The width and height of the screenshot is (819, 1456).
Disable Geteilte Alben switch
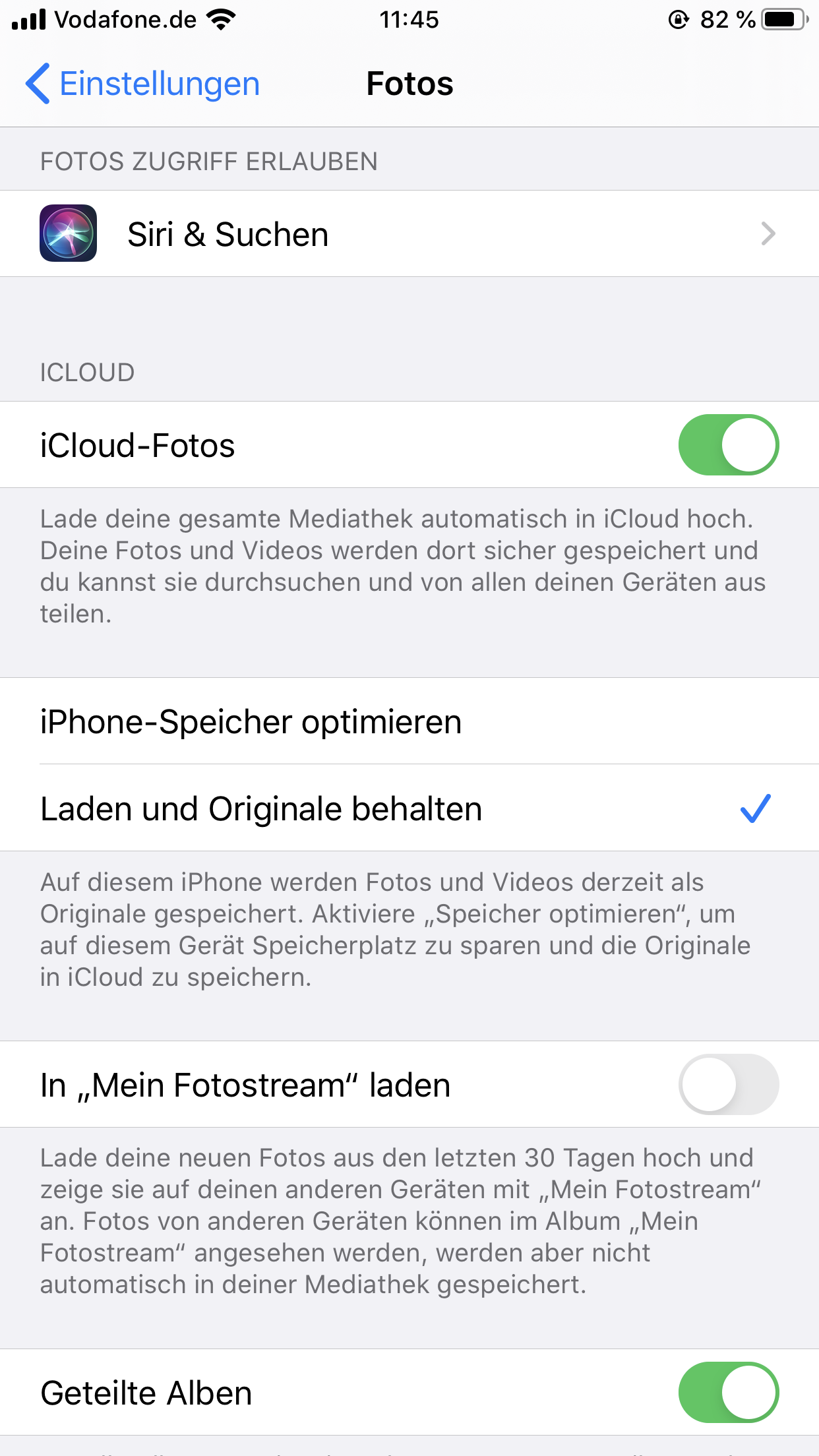728,1393
